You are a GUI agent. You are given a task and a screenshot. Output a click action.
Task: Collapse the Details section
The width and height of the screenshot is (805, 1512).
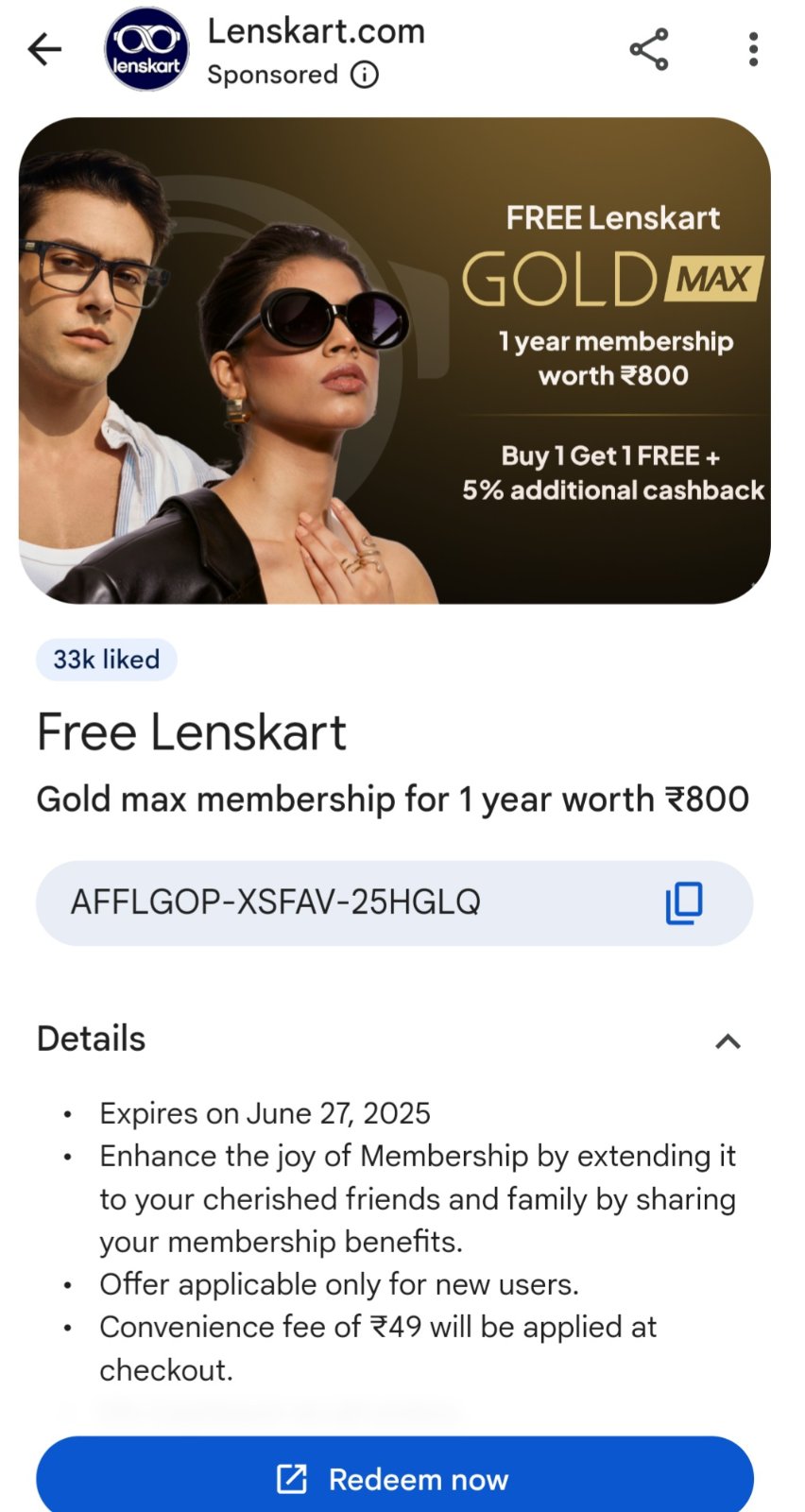tap(728, 1041)
